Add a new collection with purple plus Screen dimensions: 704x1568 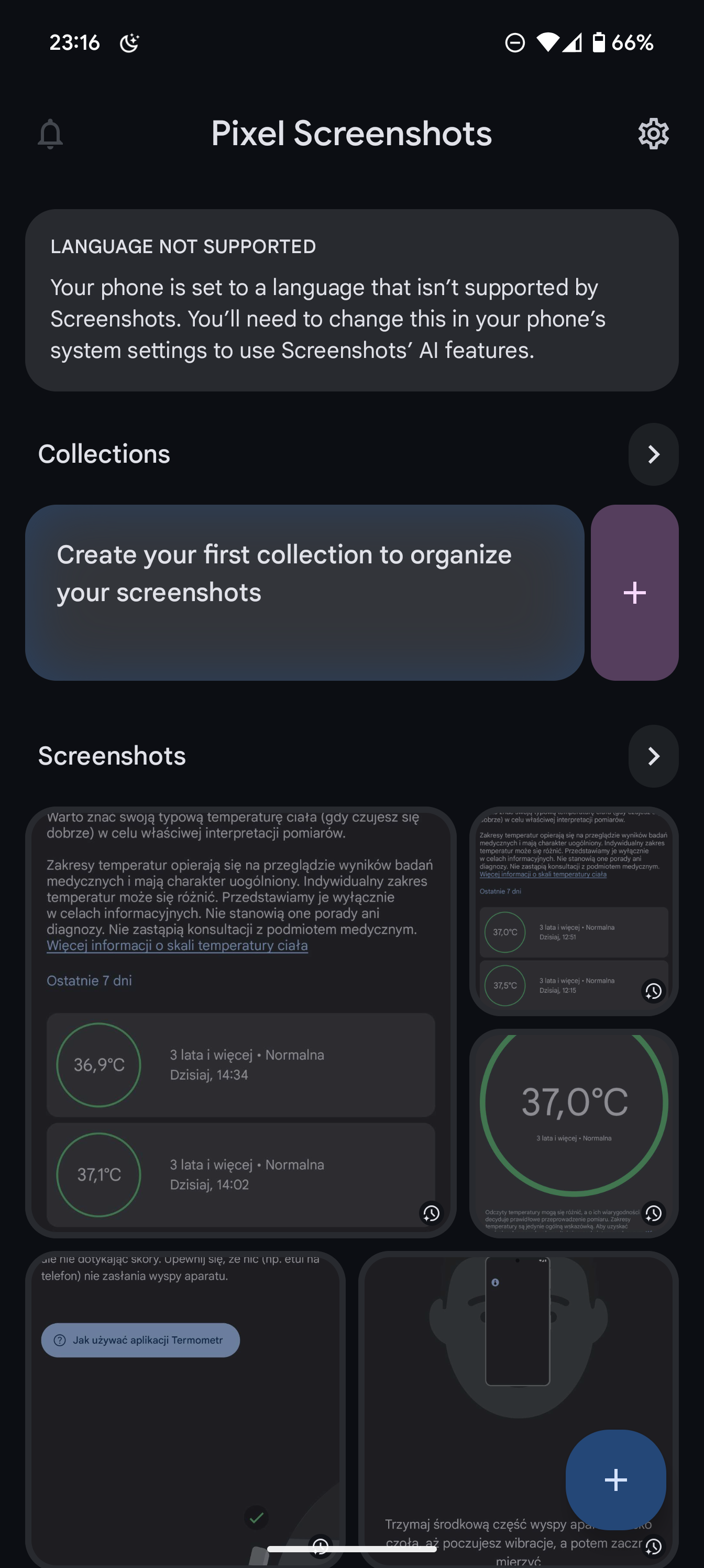coord(634,592)
